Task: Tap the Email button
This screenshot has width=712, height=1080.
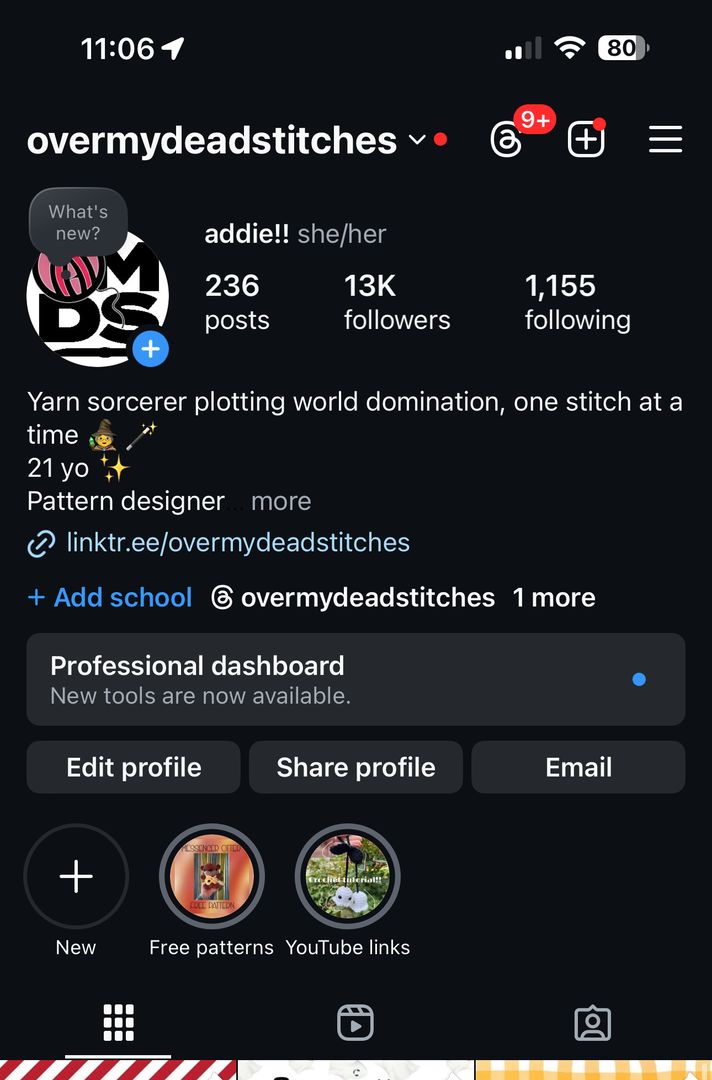Action: click(x=578, y=767)
